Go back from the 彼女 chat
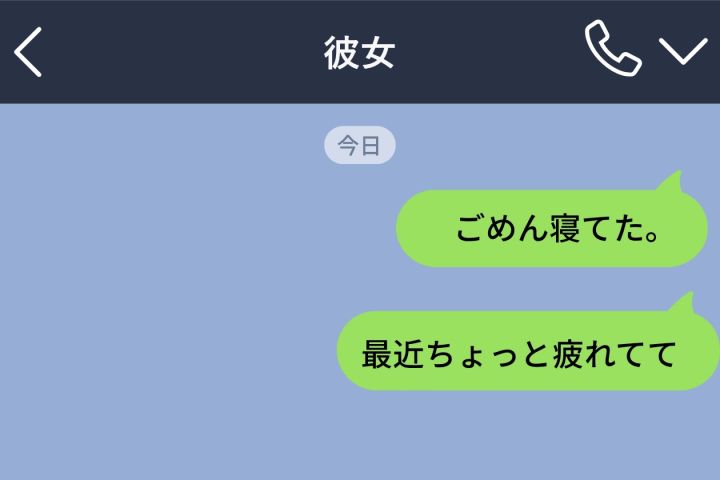The image size is (720, 480). pos(30,52)
